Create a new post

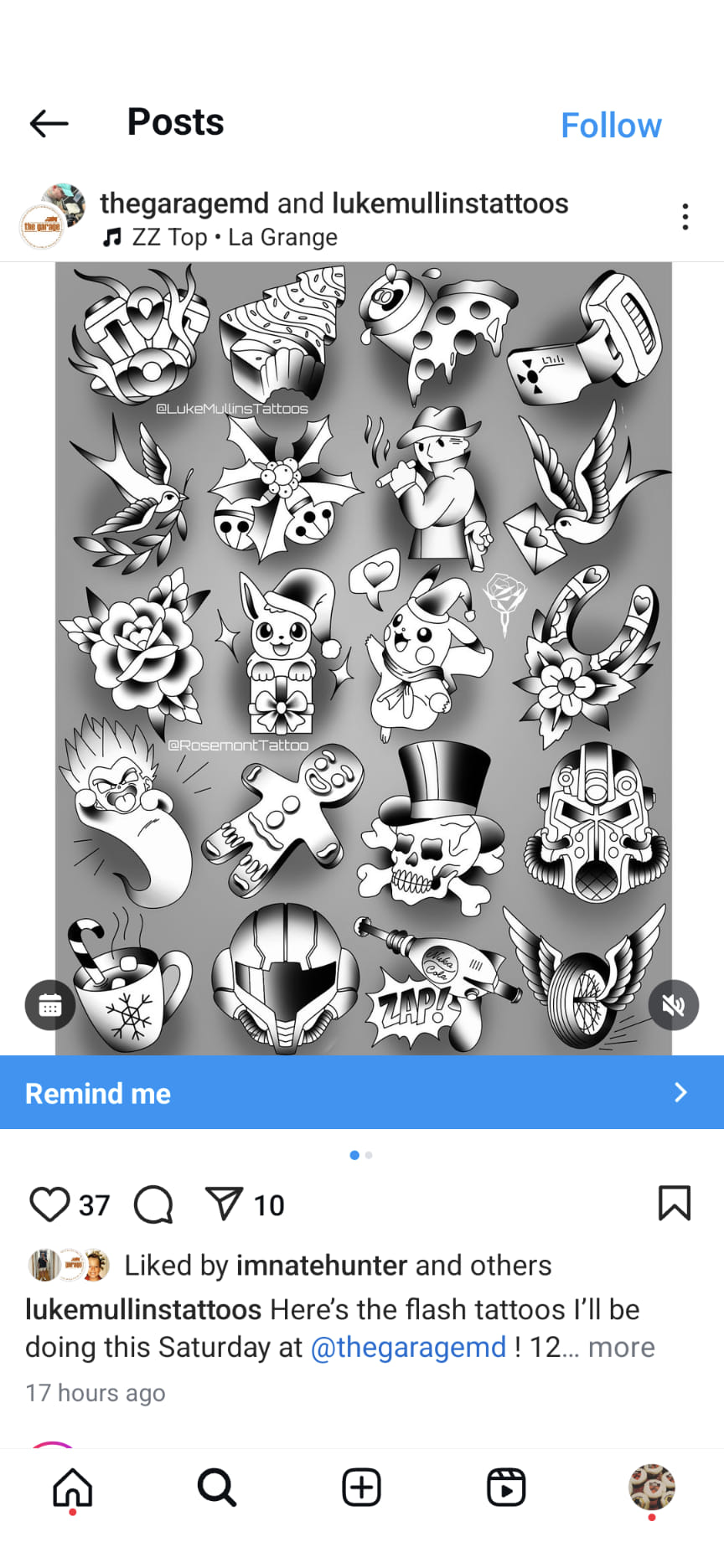tap(362, 1488)
